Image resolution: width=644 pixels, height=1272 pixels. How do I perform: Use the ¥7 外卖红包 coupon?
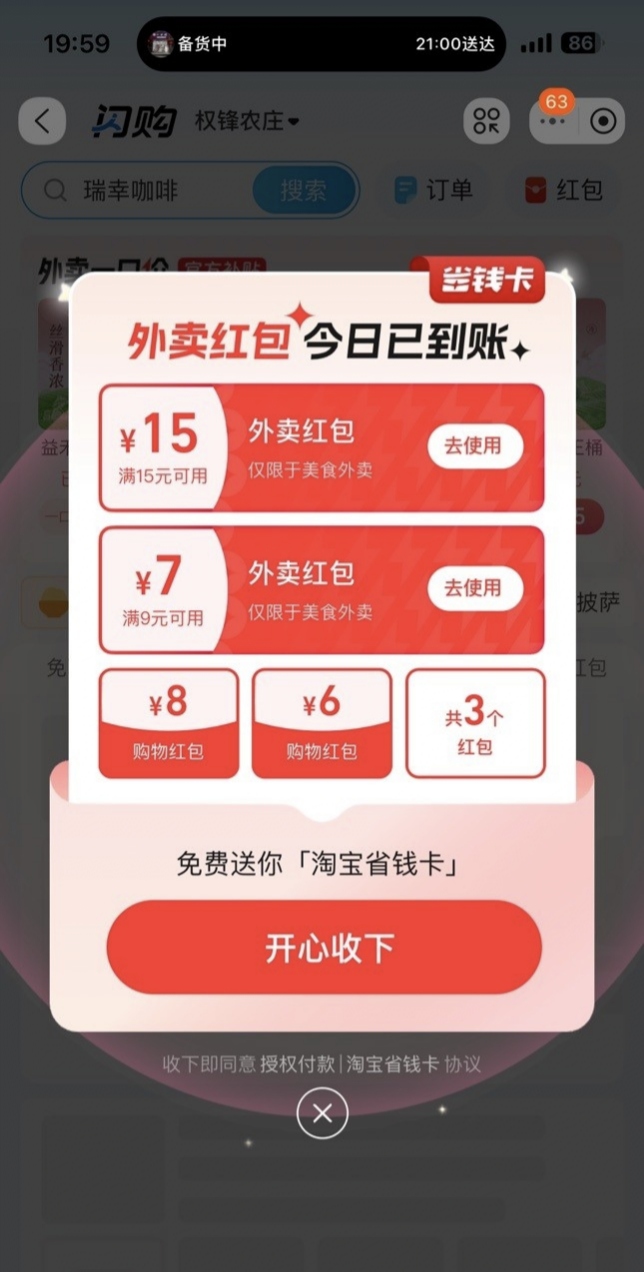tap(474, 588)
